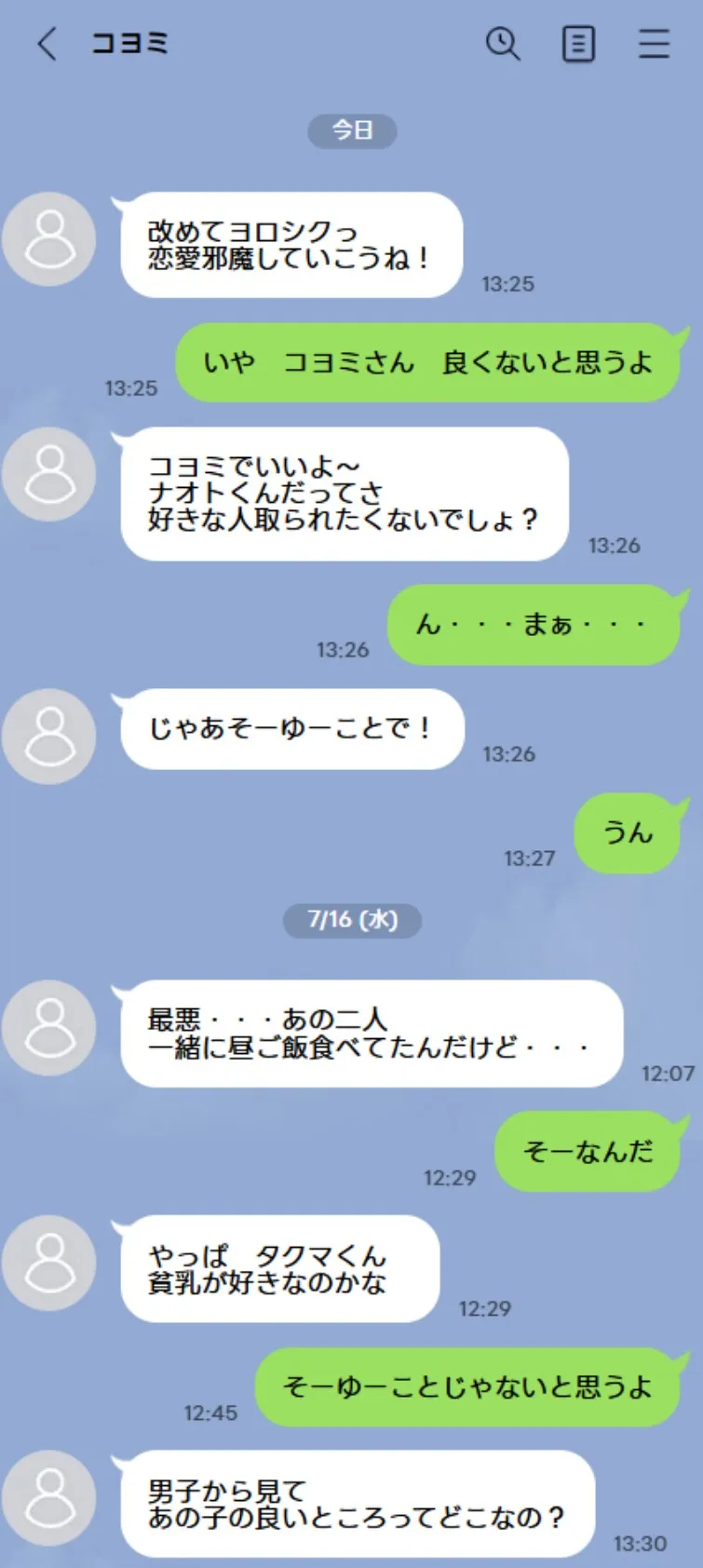Tap the avatar beside the 7/16 lunch message

click(48, 1028)
